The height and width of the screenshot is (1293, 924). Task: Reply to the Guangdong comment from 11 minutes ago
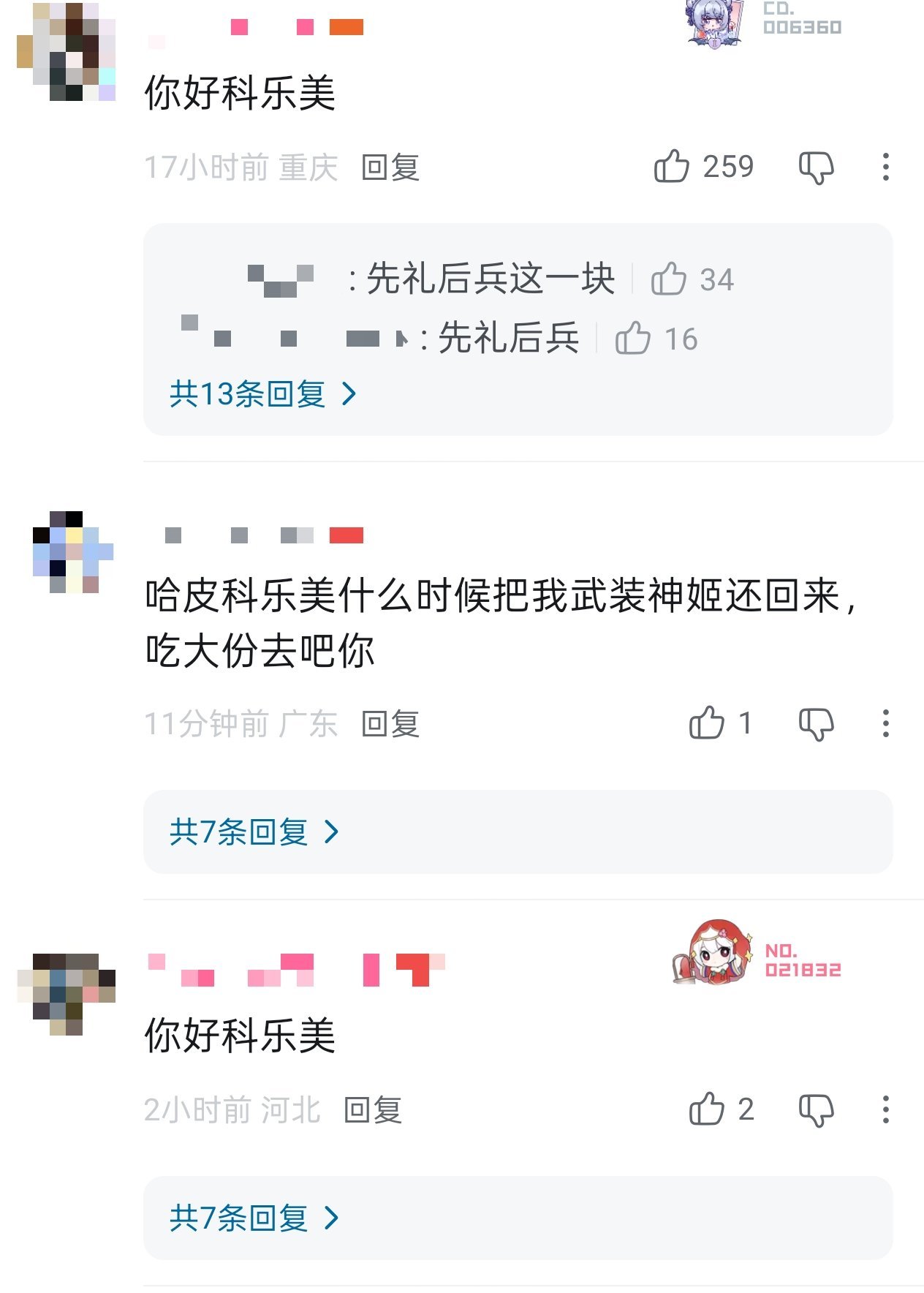pyautogui.click(x=390, y=724)
